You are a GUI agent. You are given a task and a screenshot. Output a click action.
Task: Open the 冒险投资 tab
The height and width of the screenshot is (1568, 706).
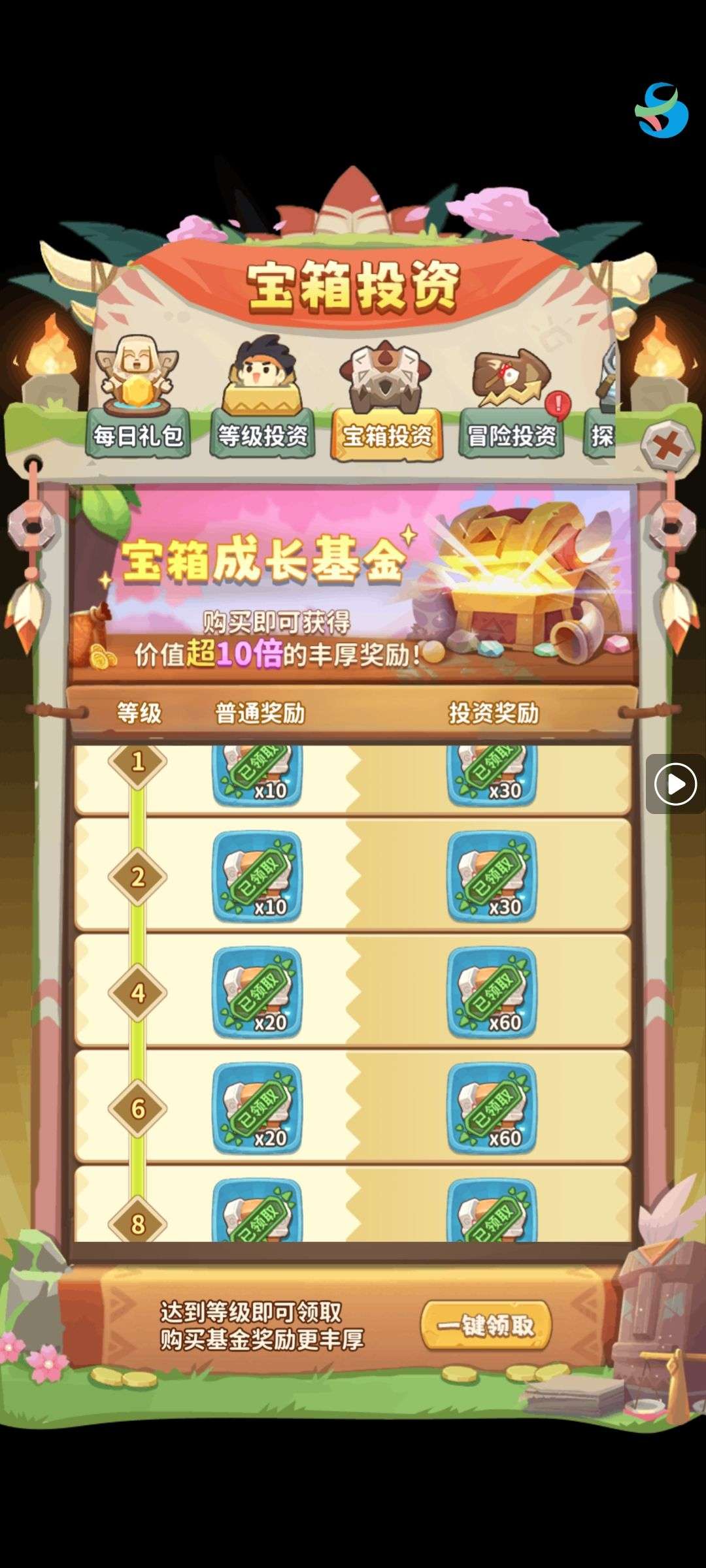[511, 434]
